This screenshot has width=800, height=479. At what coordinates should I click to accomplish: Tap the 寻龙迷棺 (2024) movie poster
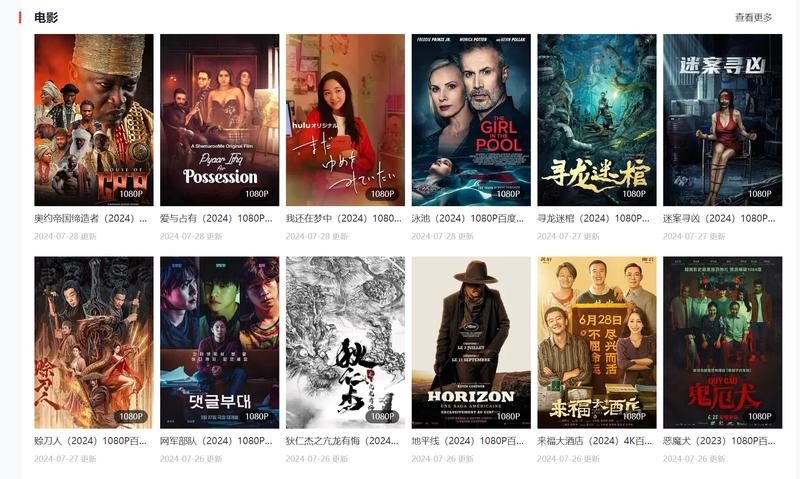pyautogui.click(x=597, y=120)
